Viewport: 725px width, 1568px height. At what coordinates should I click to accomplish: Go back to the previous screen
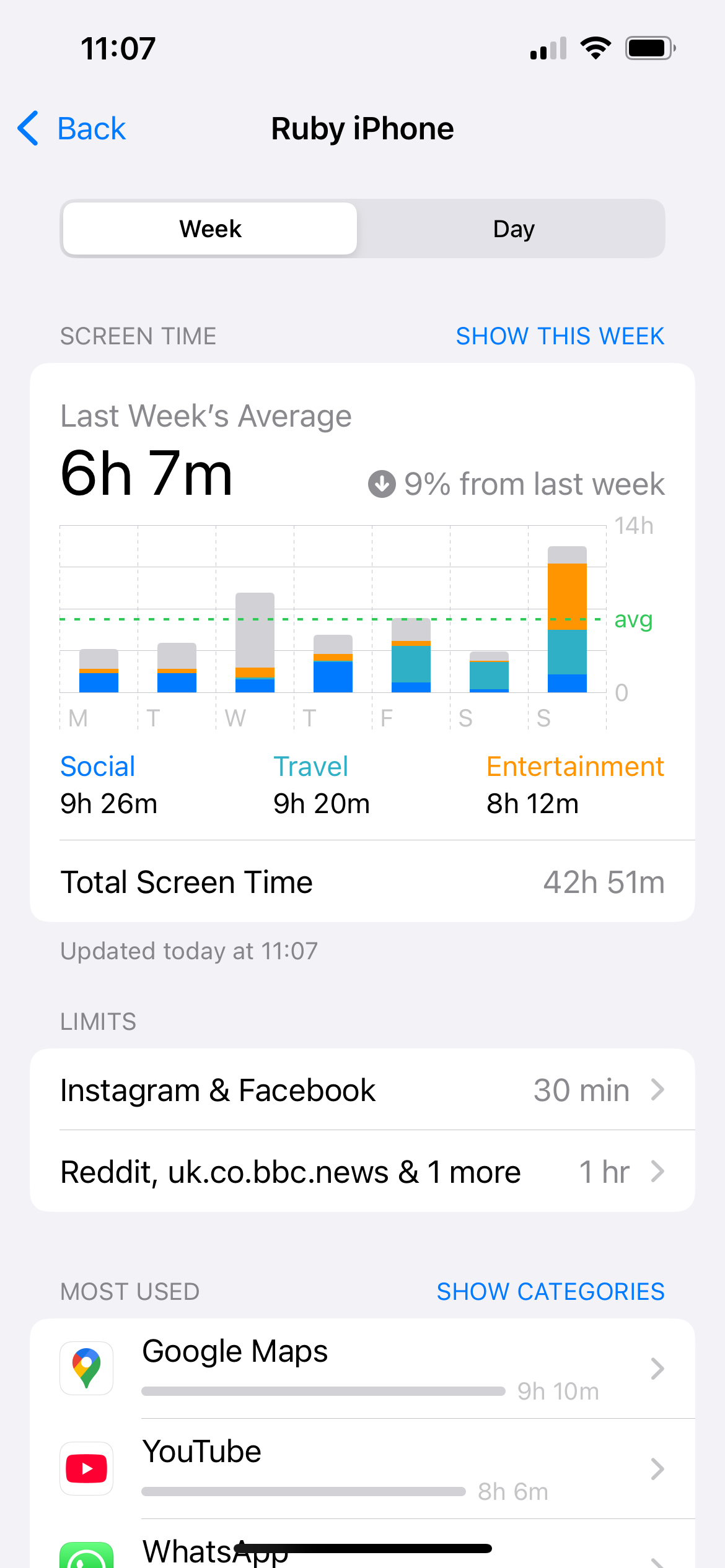click(72, 129)
